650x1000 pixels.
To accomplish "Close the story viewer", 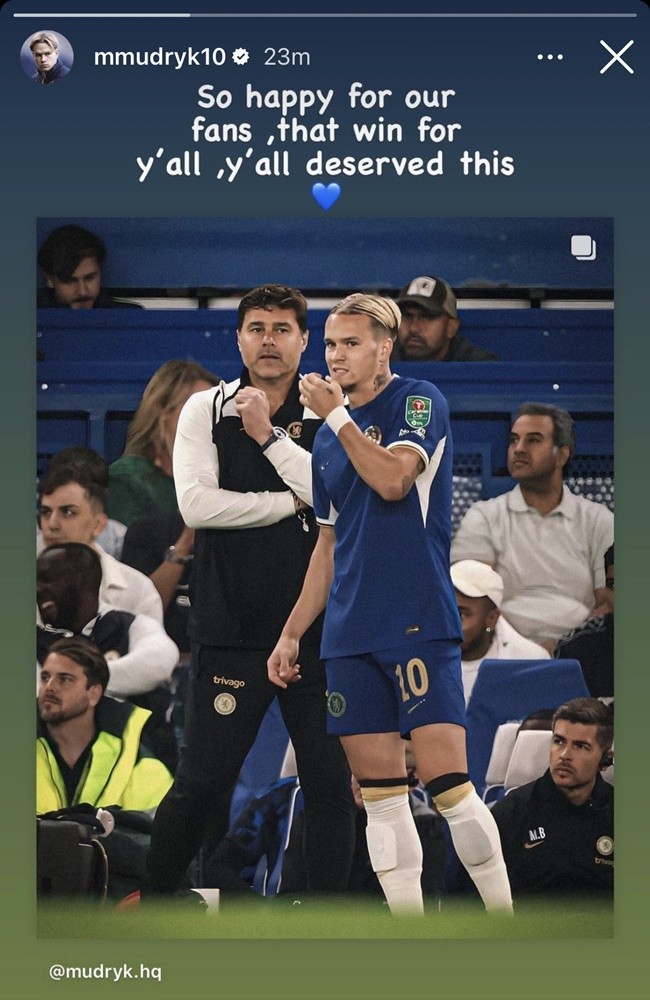I will coord(616,57).
